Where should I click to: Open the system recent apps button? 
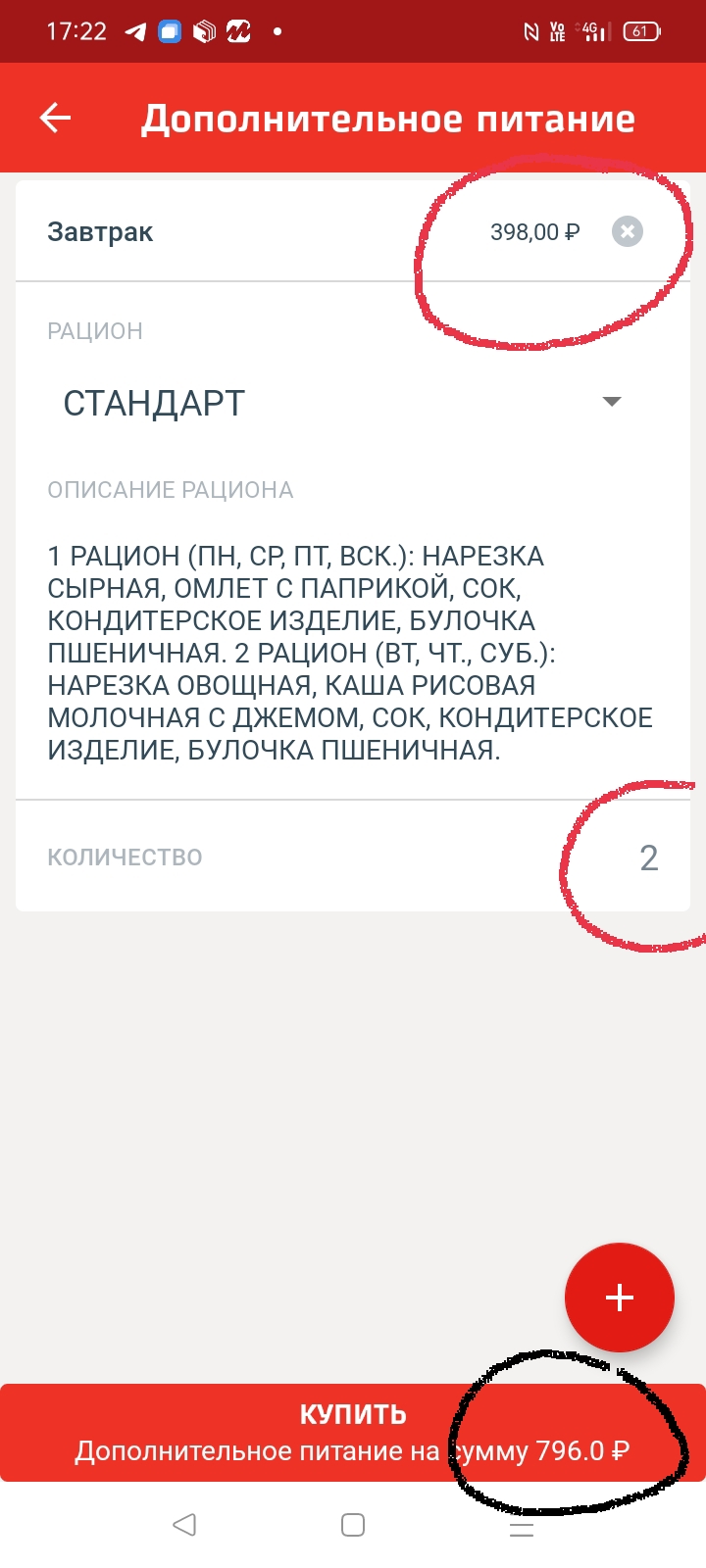[x=522, y=1525]
